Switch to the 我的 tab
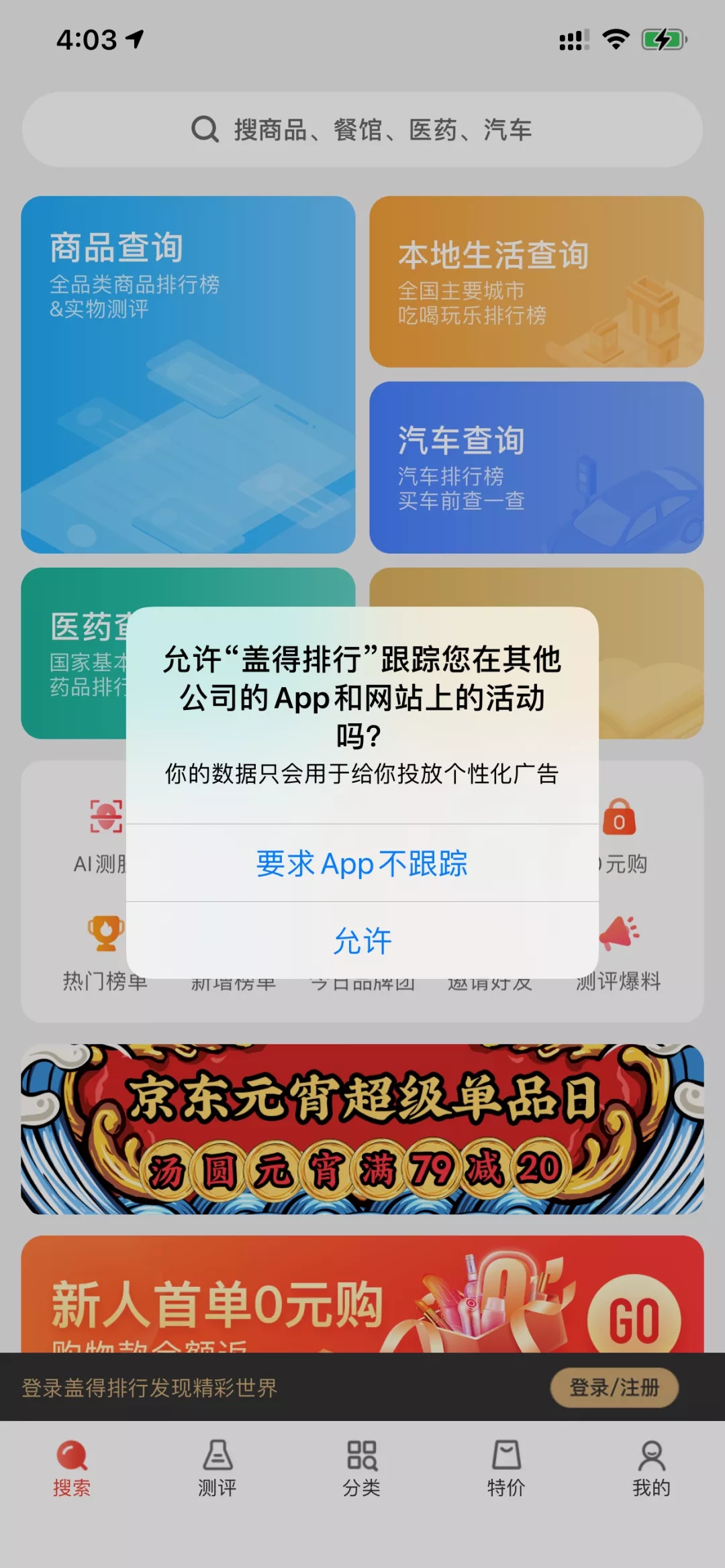This screenshot has height=1568, width=725. click(651, 1469)
